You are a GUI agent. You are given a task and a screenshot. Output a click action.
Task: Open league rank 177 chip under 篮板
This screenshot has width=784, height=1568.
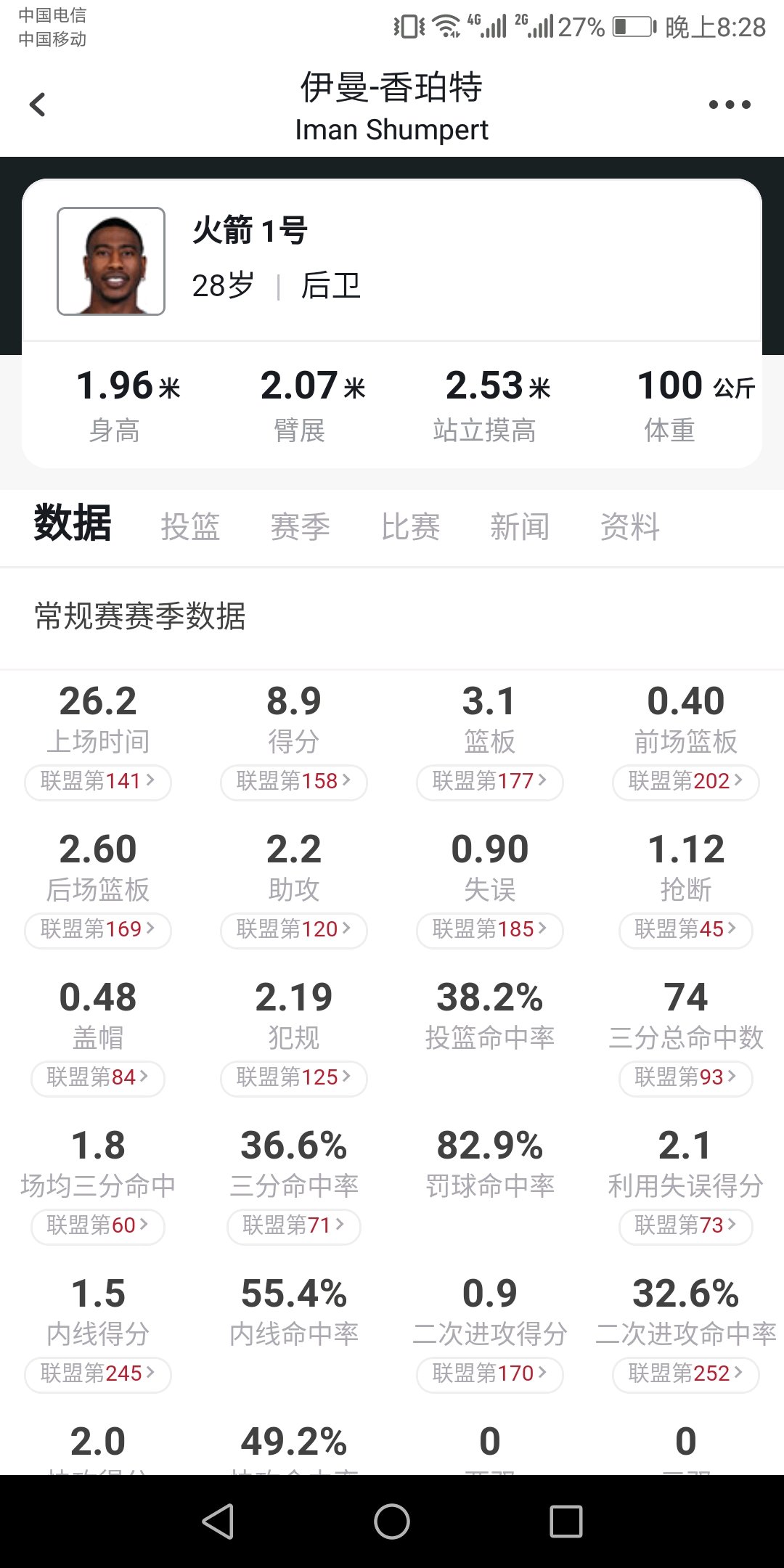coord(490,782)
